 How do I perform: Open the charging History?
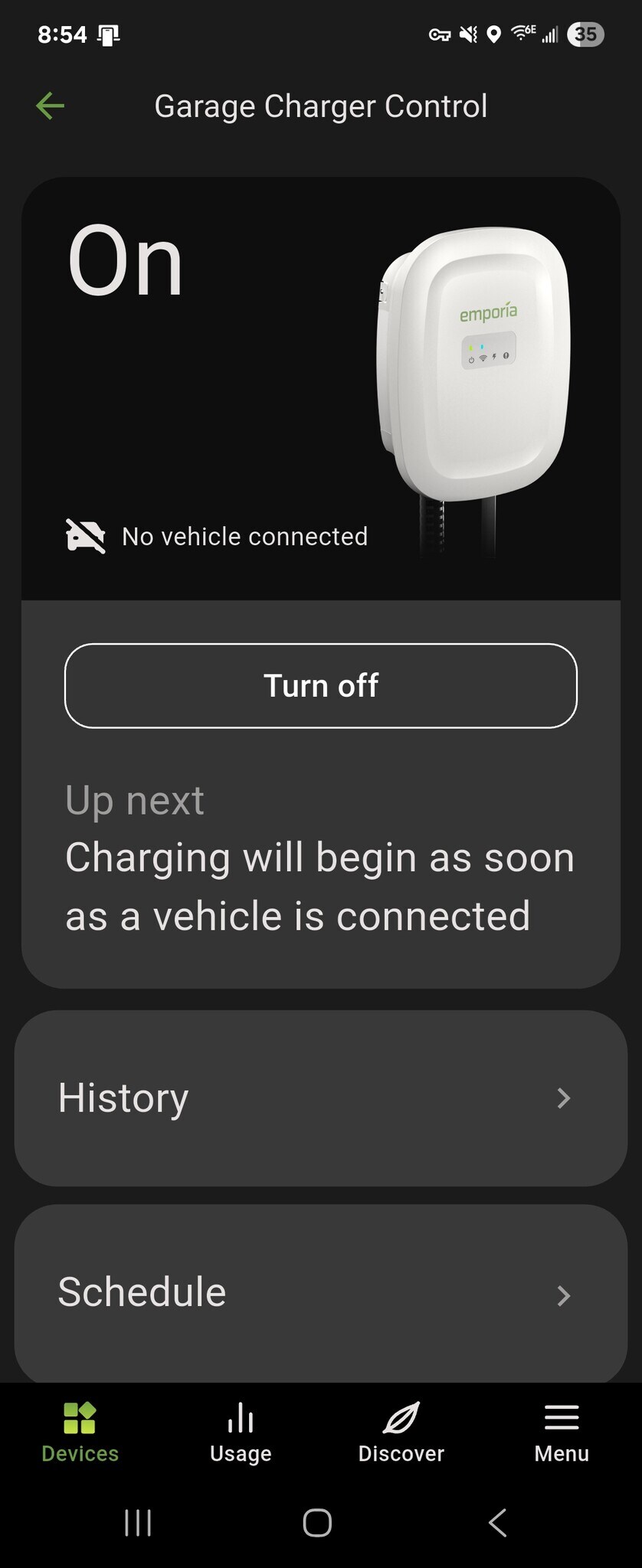point(320,1098)
